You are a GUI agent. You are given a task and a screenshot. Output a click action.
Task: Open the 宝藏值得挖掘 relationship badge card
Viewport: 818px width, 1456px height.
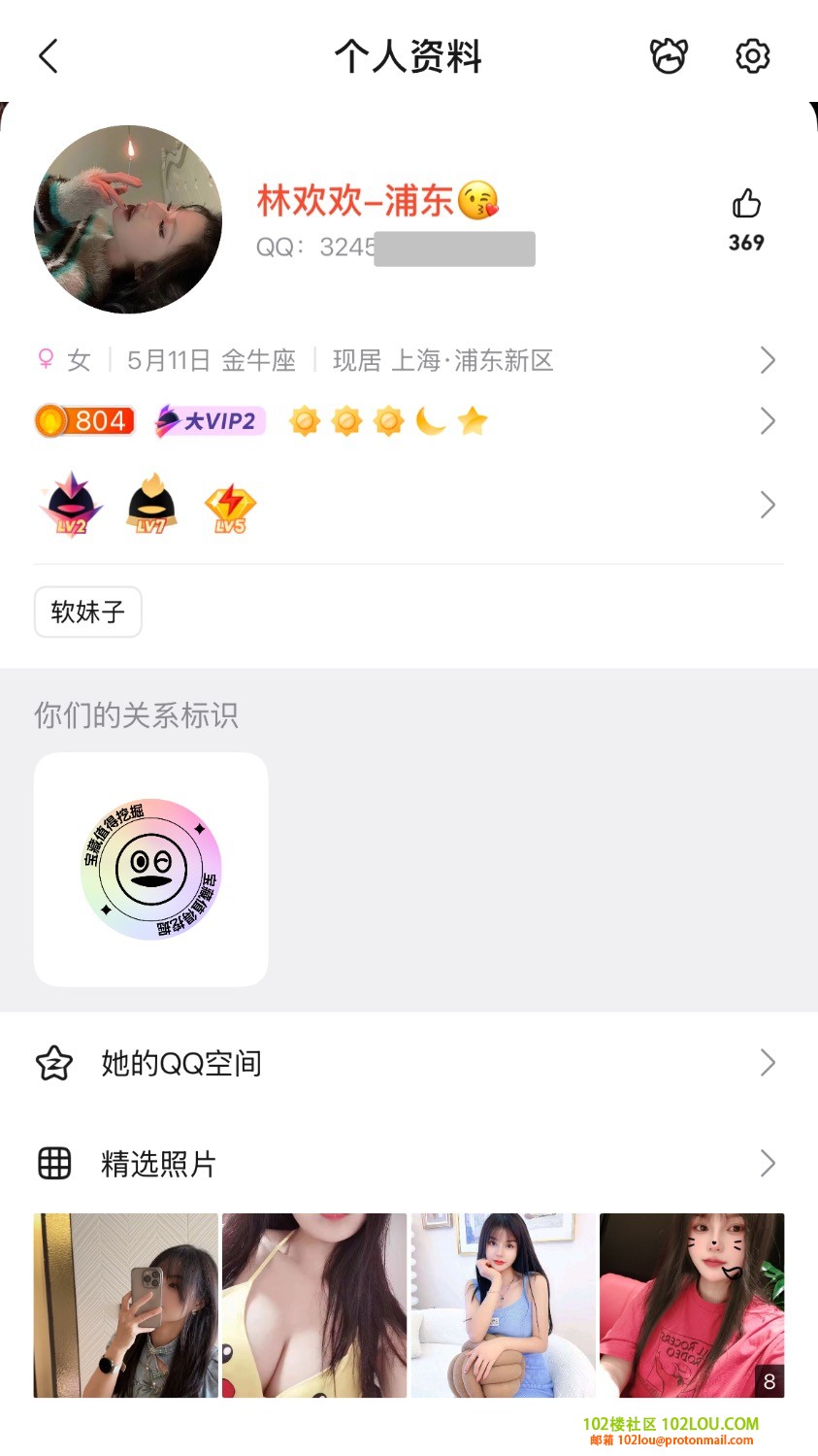[x=151, y=870]
